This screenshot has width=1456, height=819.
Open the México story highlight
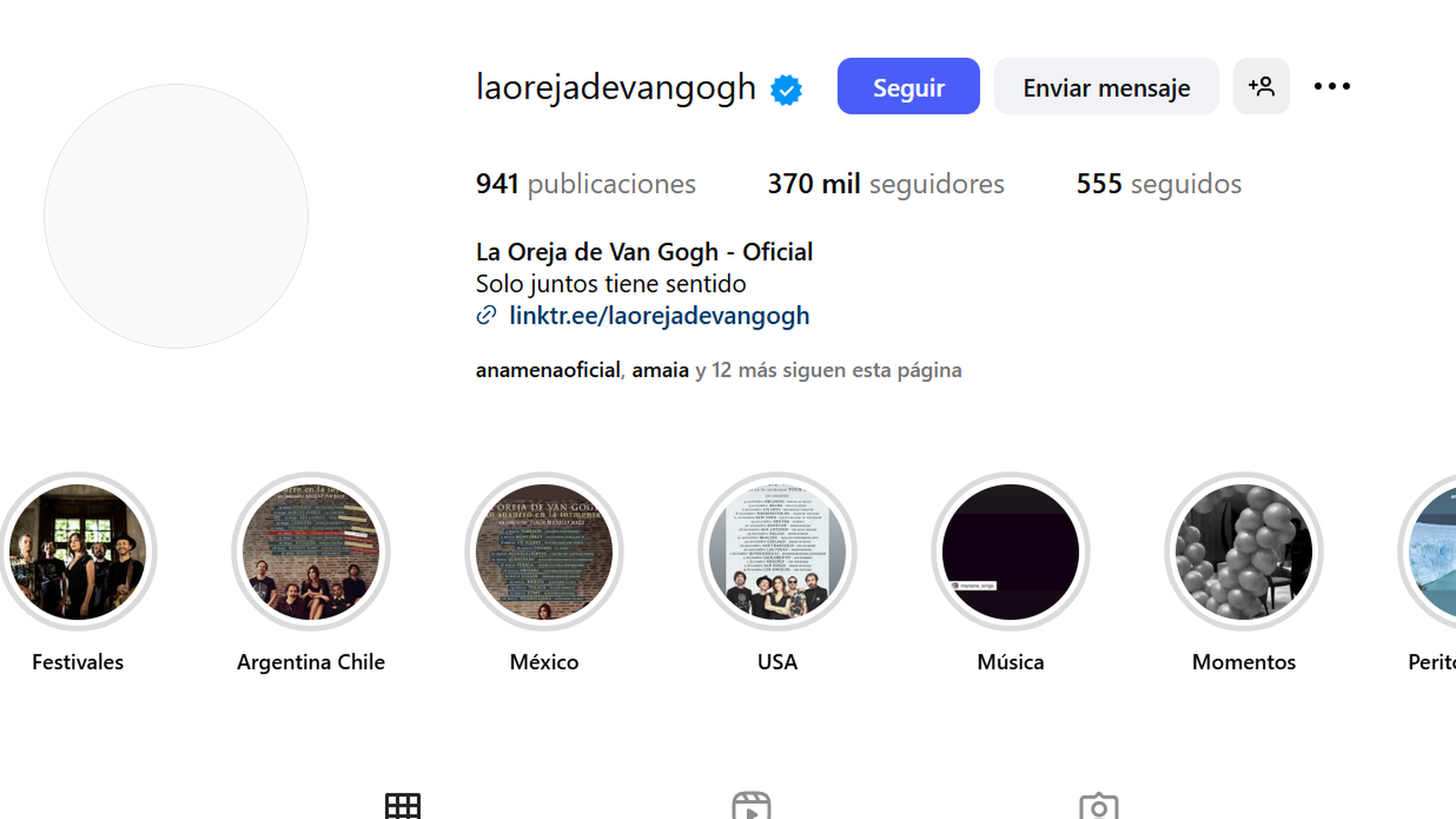pos(544,551)
